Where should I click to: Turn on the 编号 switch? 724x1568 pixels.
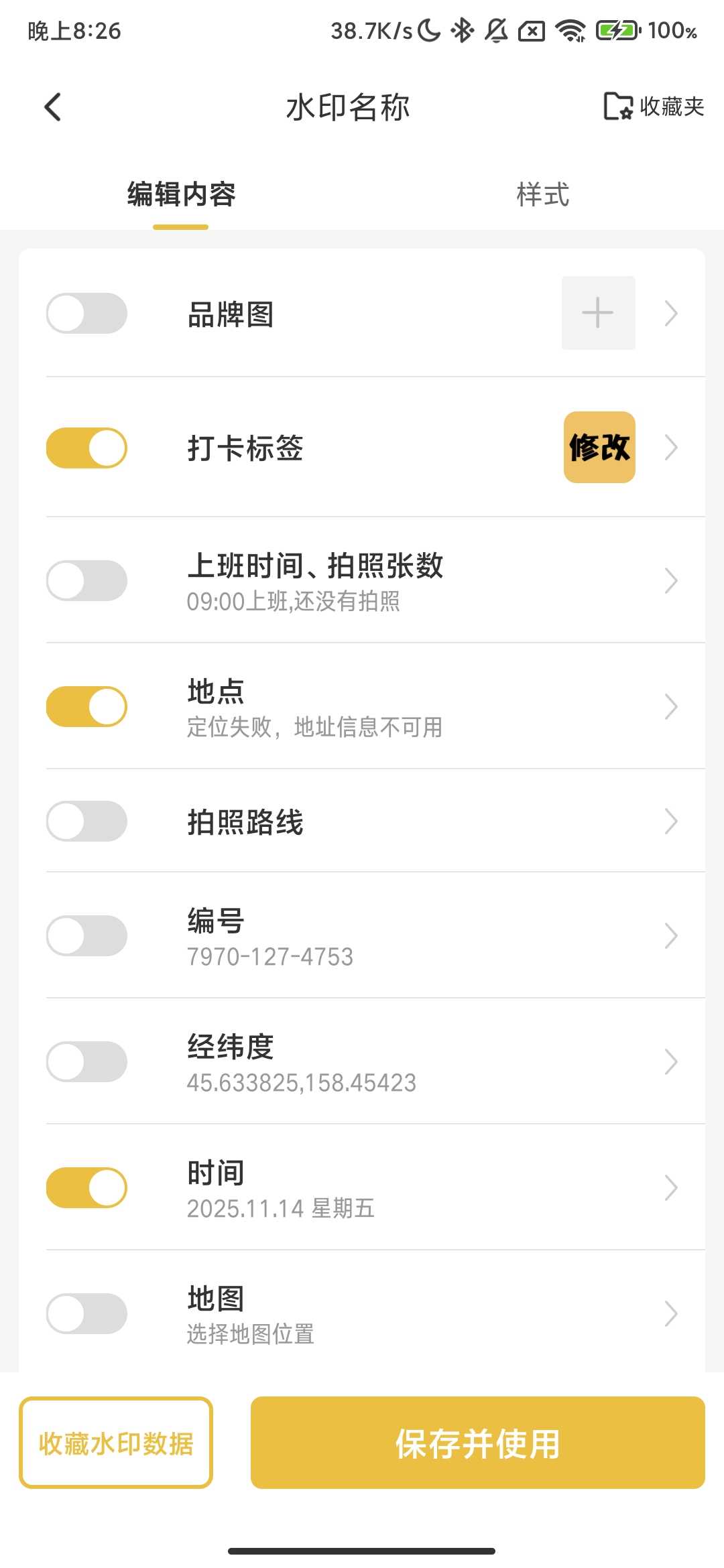coord(86,935)
